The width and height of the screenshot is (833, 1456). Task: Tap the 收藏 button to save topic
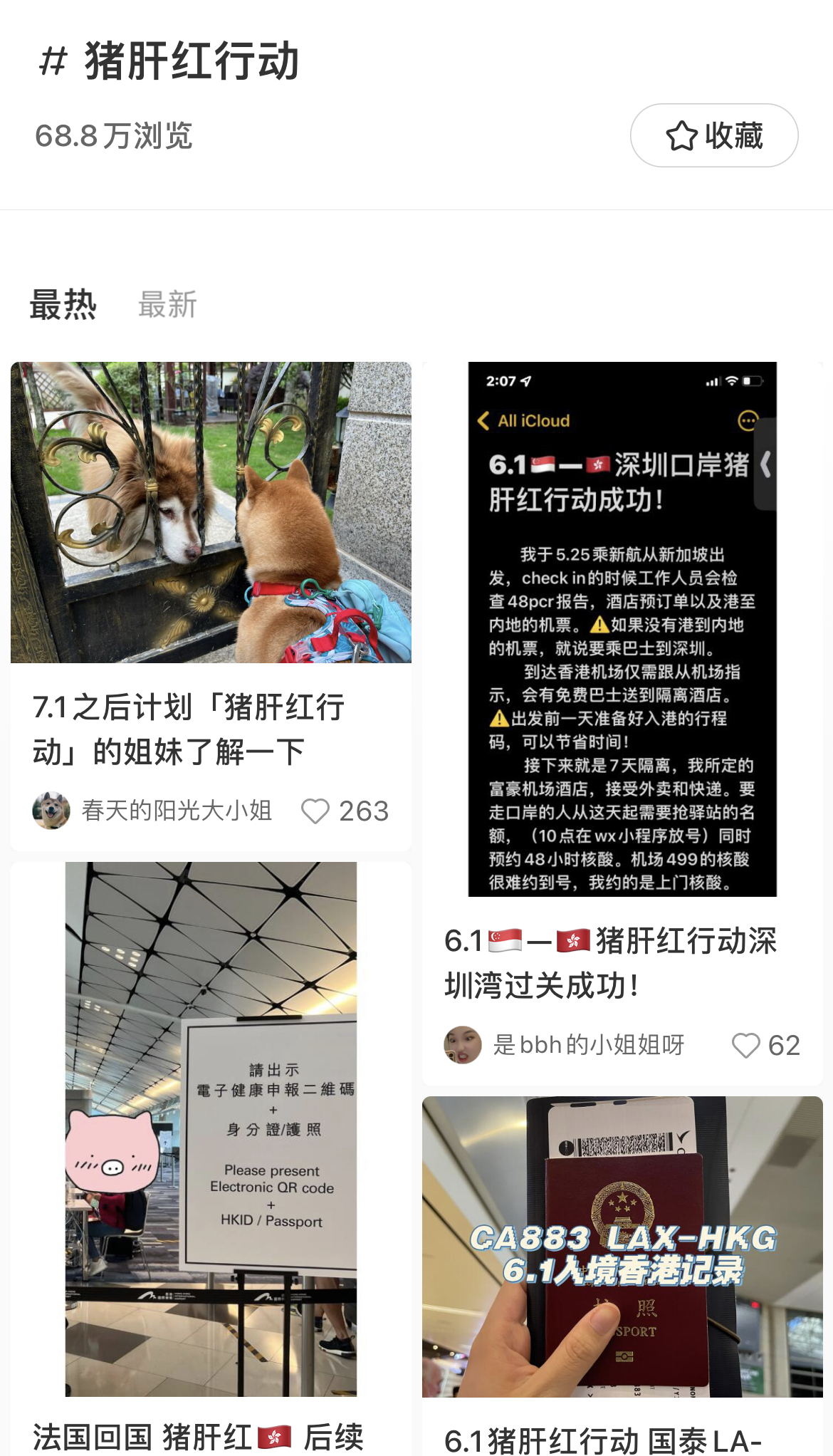click(713, 135)
